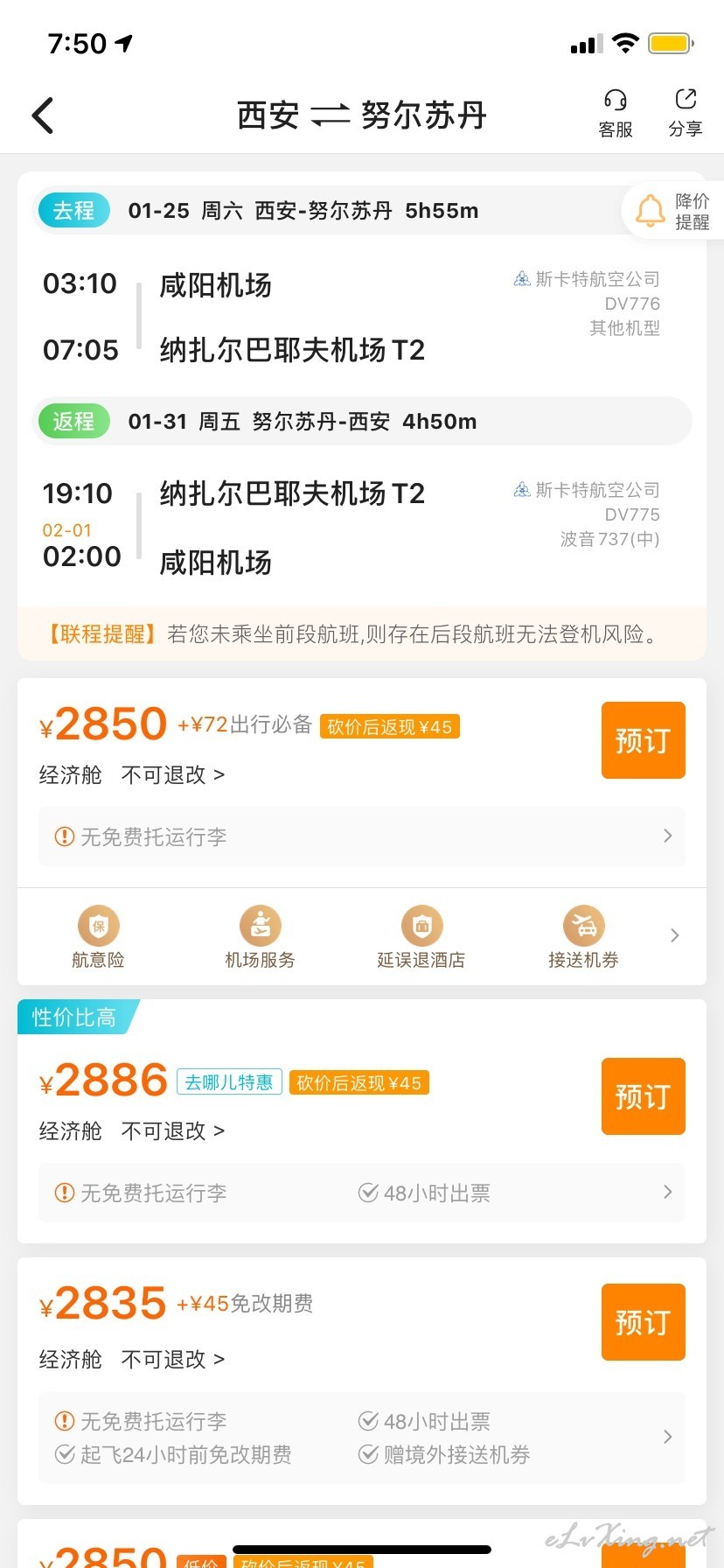
Task: View 不可退改 rules for the ¥2850 fare
Action: pos(173,775)
